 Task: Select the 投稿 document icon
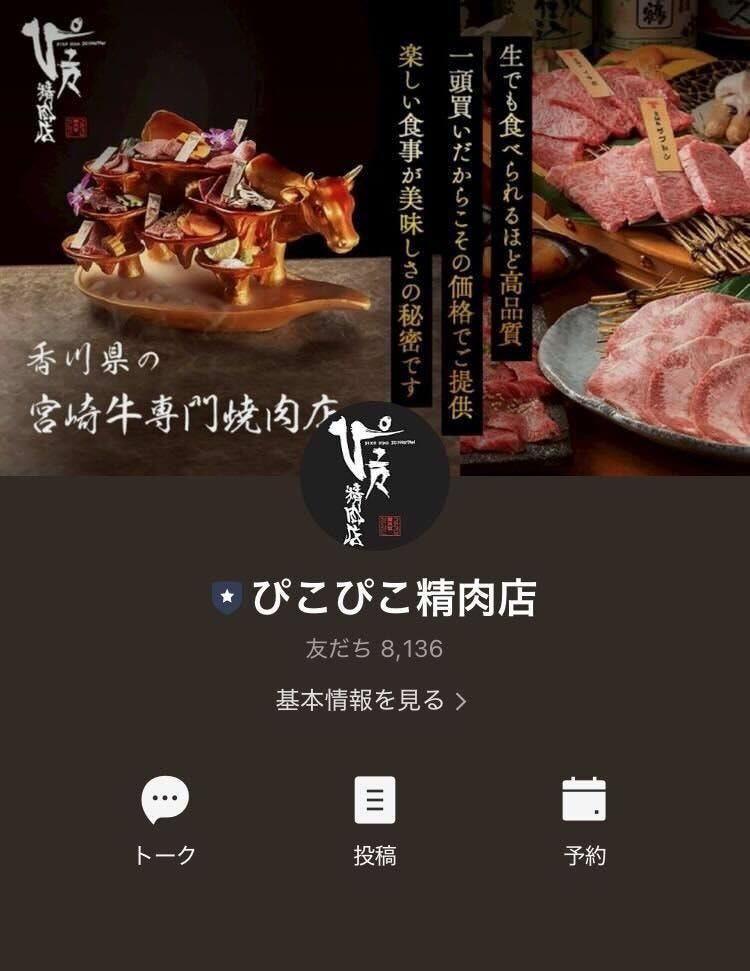[x=374, y=799]
